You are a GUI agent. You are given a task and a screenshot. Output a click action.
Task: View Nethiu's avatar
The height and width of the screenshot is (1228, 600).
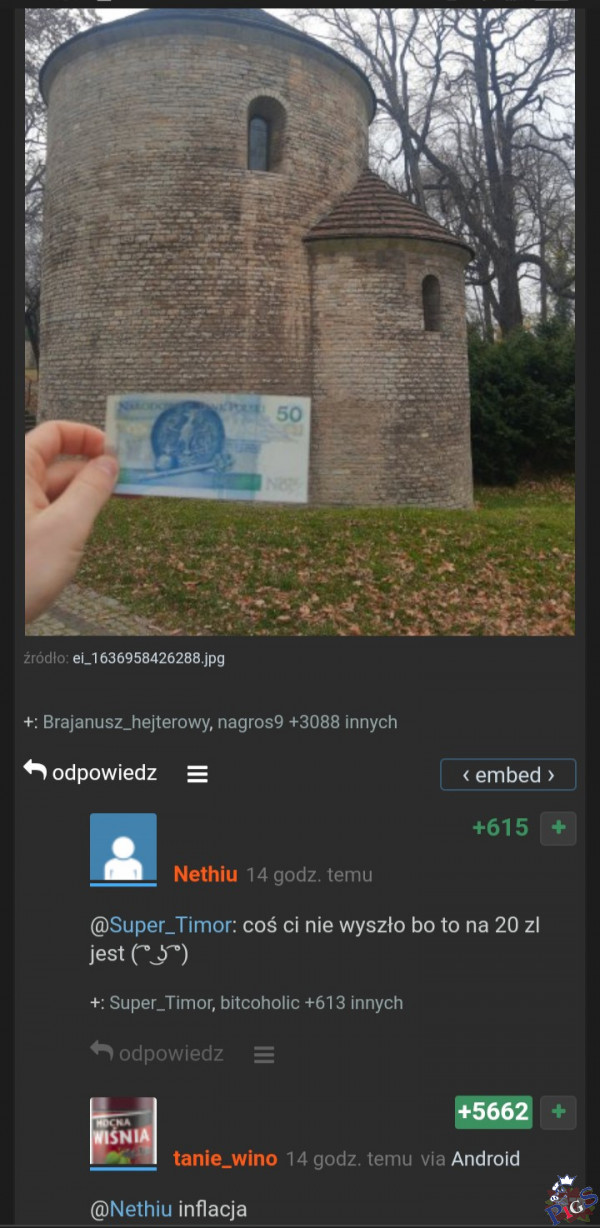[x=123, y=849]
